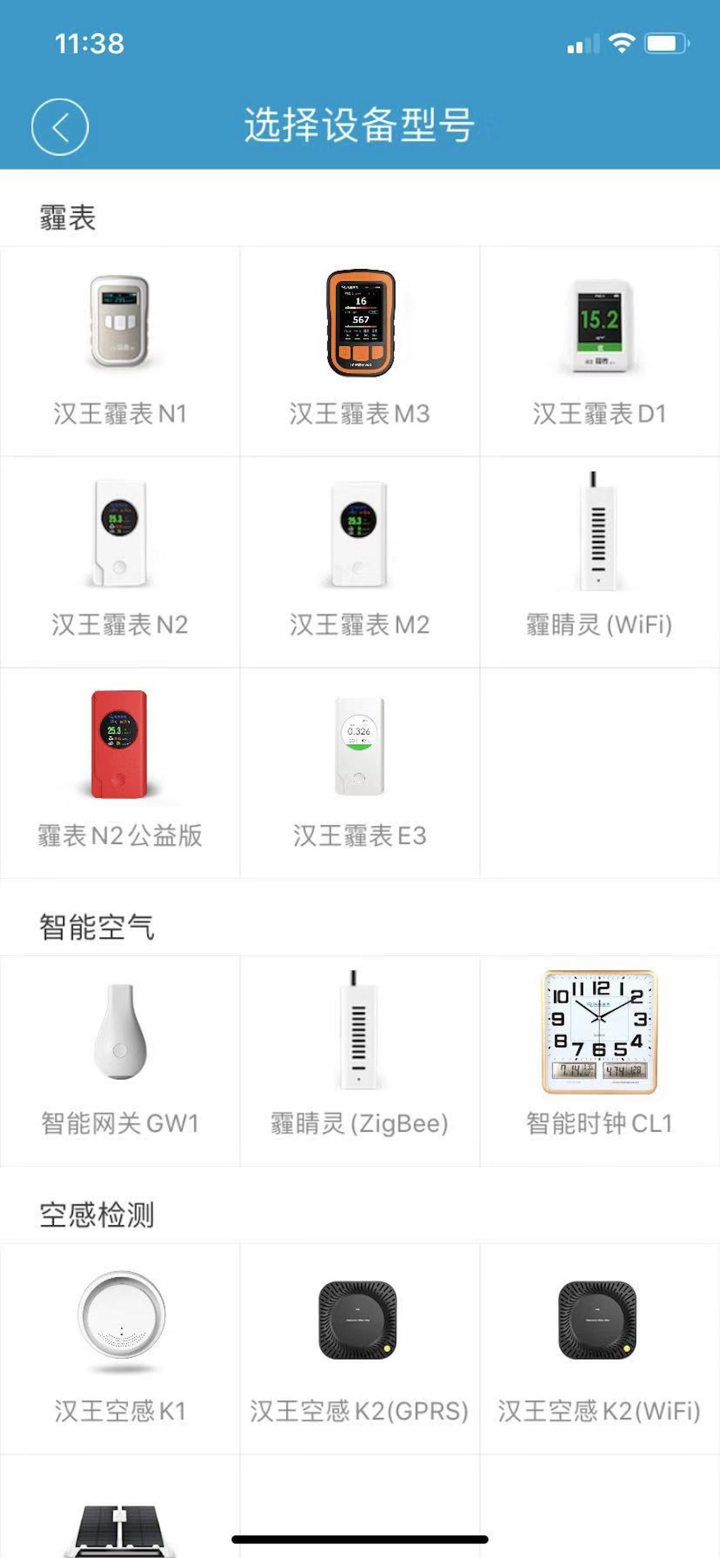Tap the back arrow button
The image size is (720, 1558).
(x=60, y=127)
